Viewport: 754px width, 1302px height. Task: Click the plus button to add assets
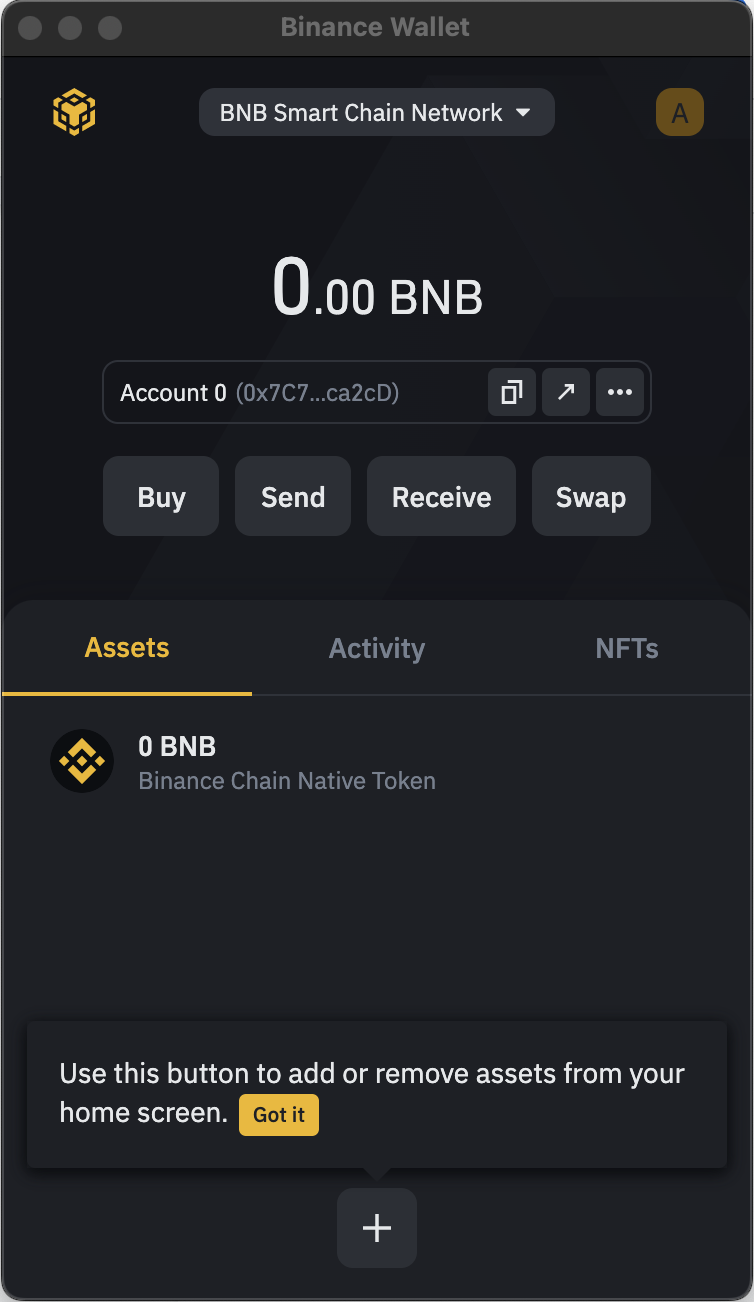point(376,1228)
